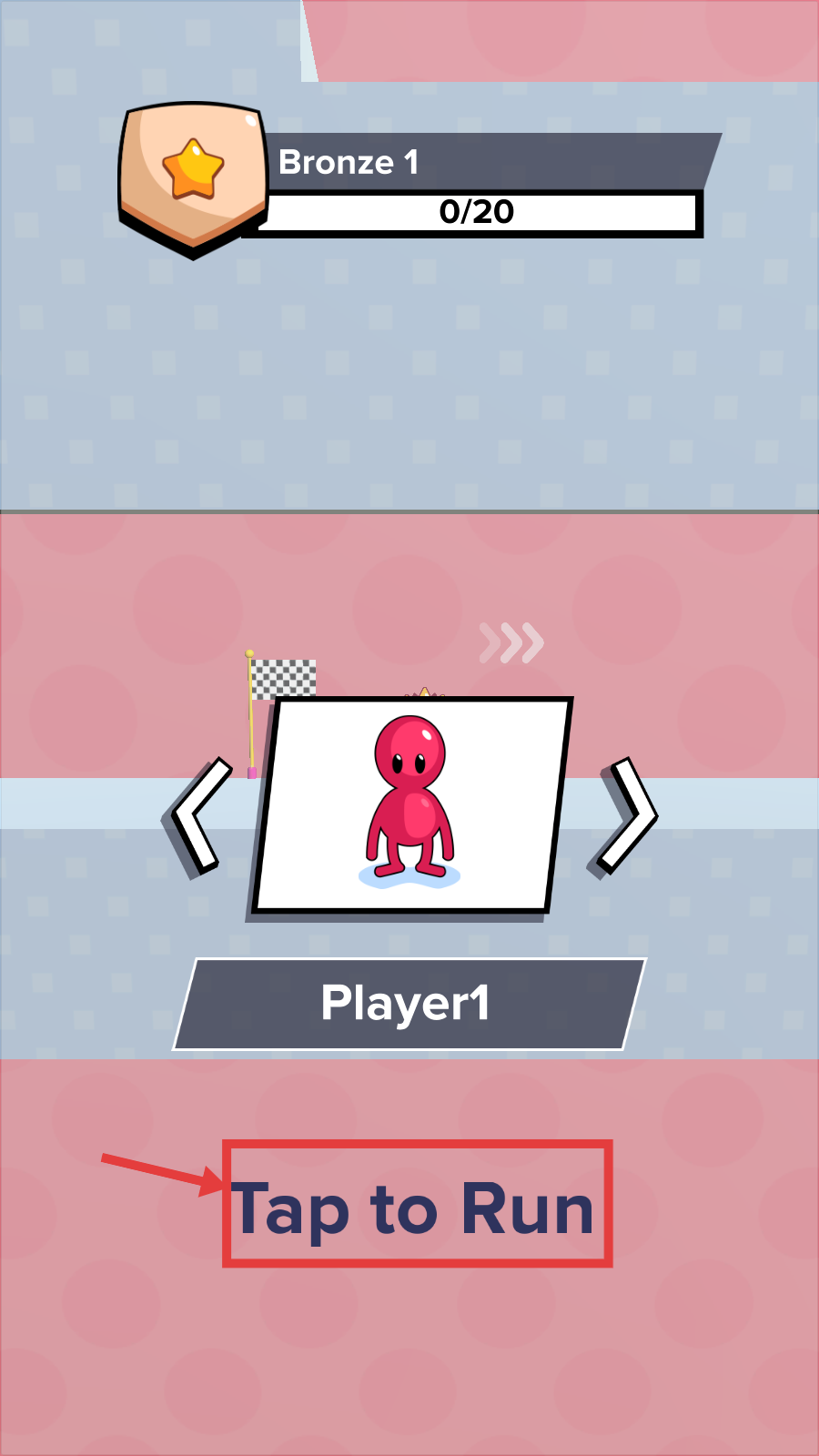Open the red character skin card
The image size is (819, 1456).
(x=411, y=805)
